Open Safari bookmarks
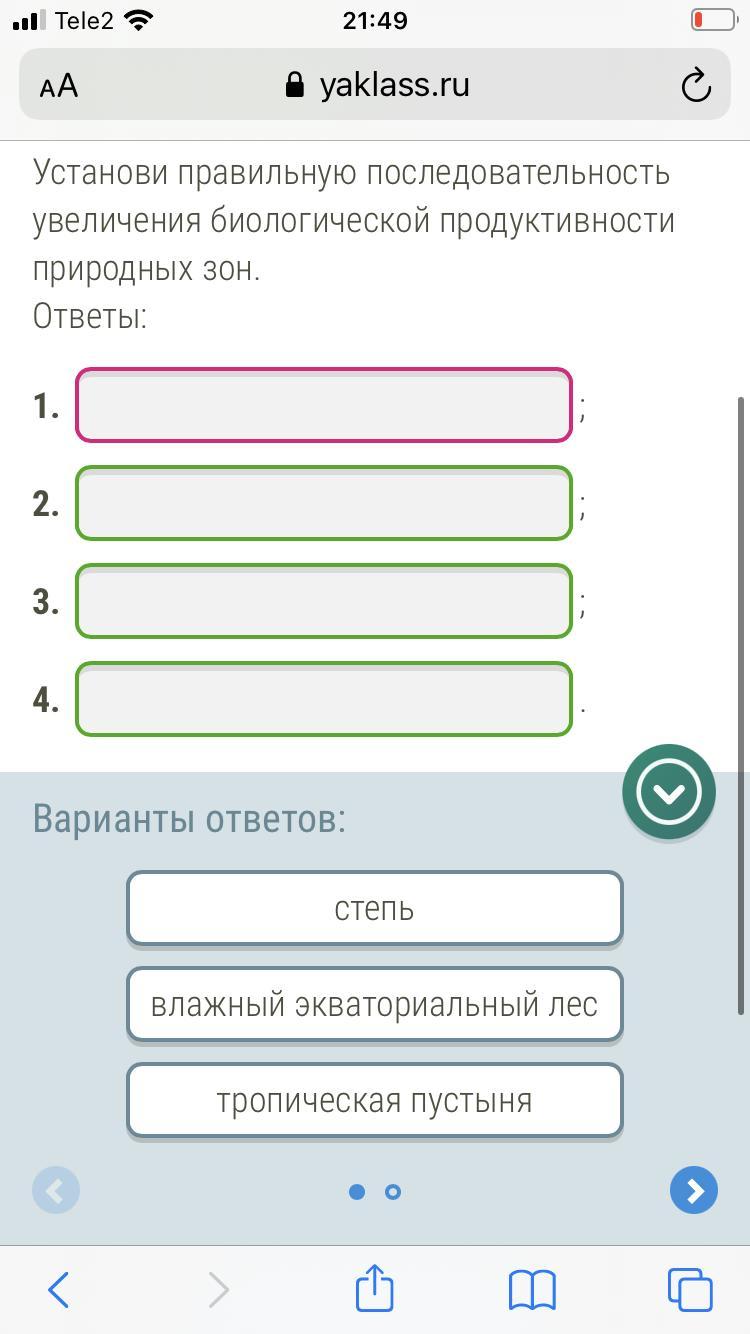This screenshot has height=1334, width=750. click(x=532, y=1289)
